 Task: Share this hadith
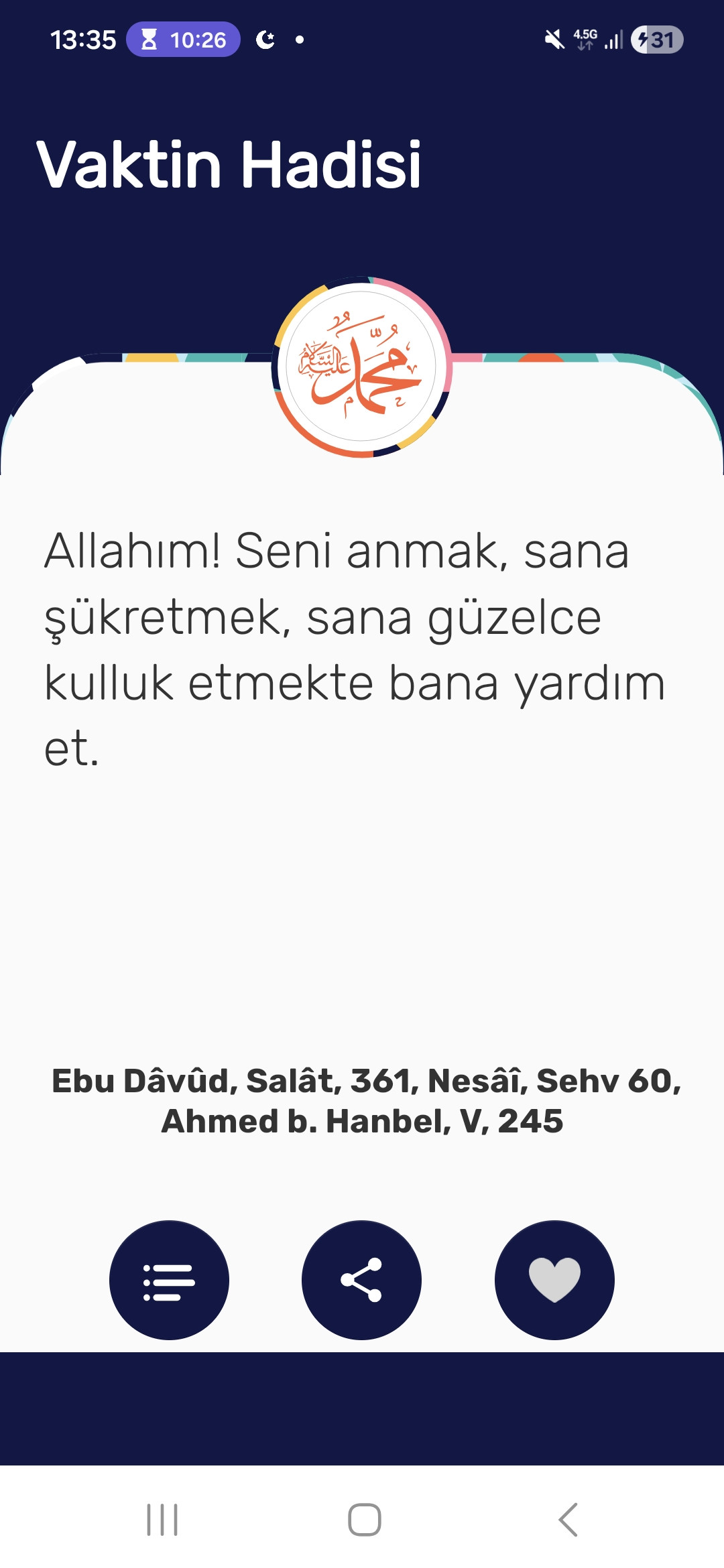pyautogui.click(x=361, y=1280)
